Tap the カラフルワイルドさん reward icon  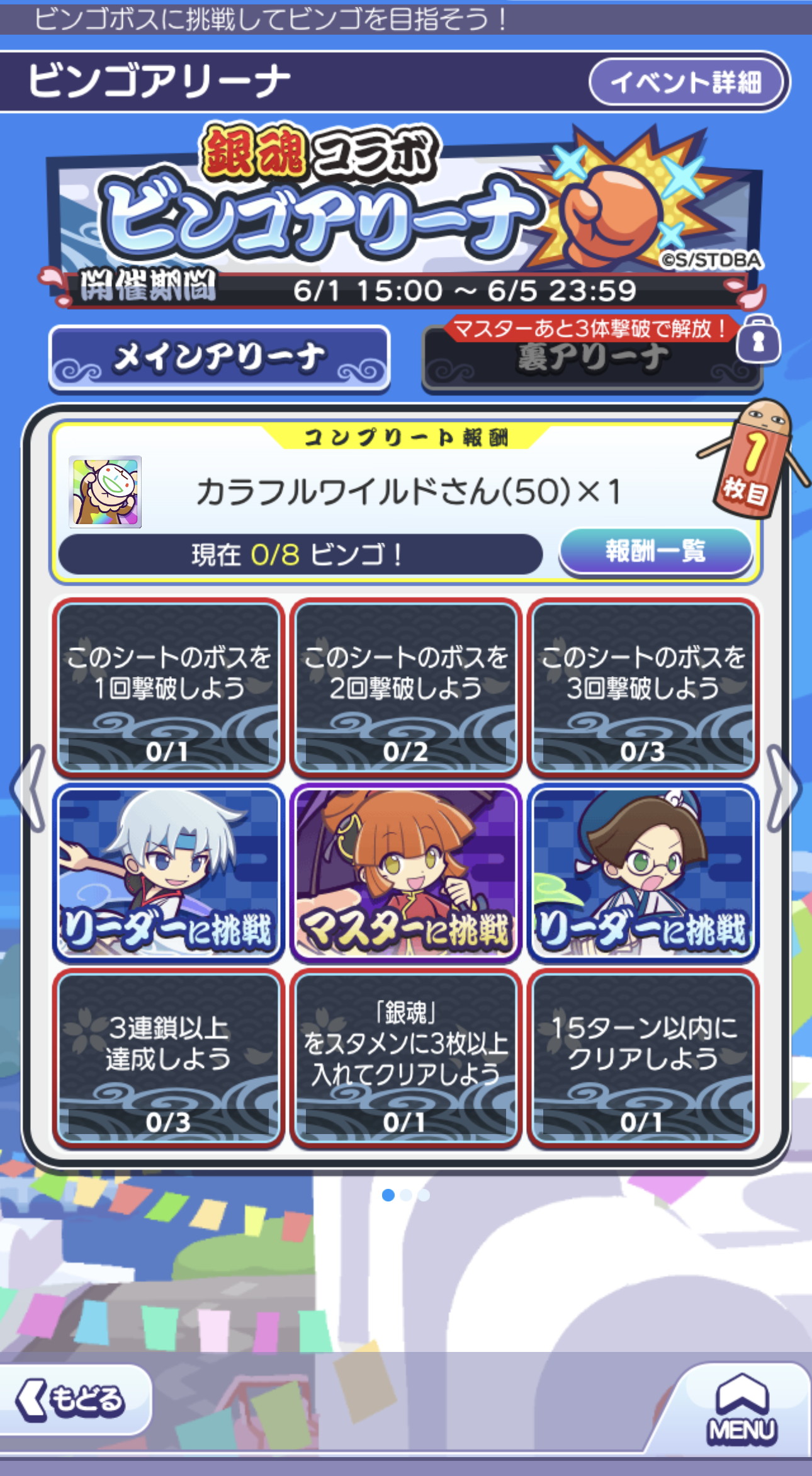105,492
